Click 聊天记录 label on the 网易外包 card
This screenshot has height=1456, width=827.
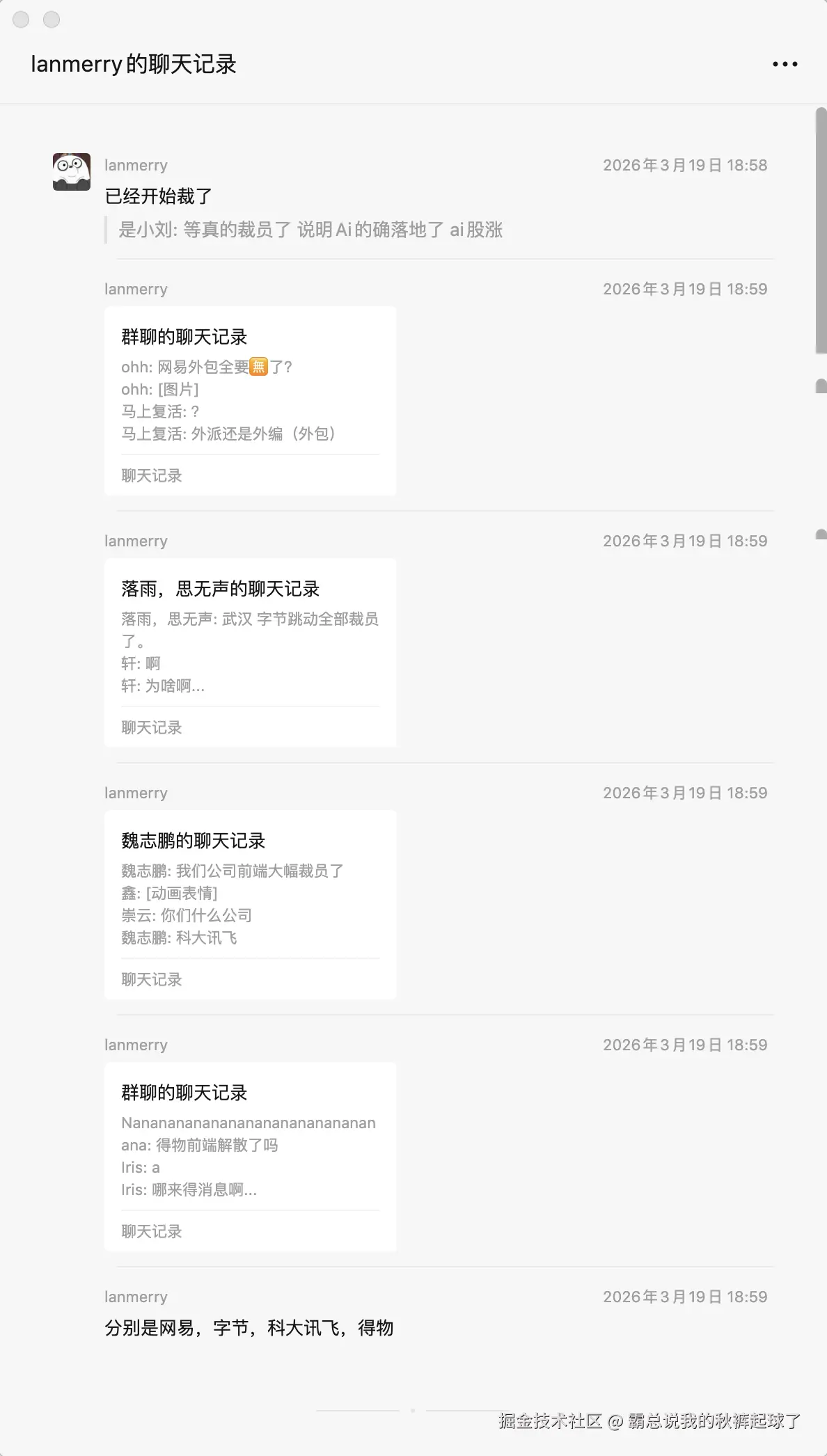(x=150, y=475)
